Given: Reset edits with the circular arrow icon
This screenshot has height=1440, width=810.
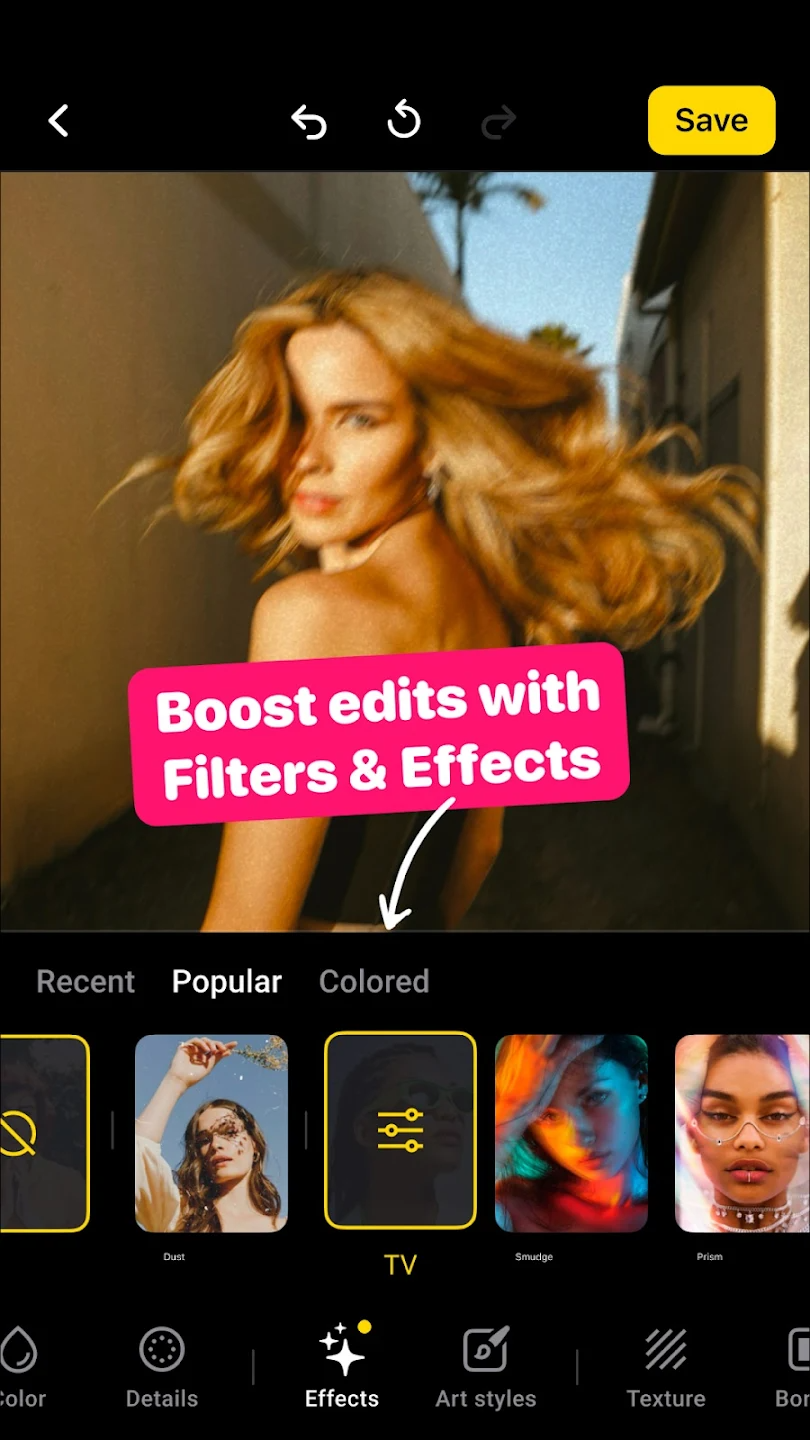Looking at the screenshot, I should coord(404,122).
